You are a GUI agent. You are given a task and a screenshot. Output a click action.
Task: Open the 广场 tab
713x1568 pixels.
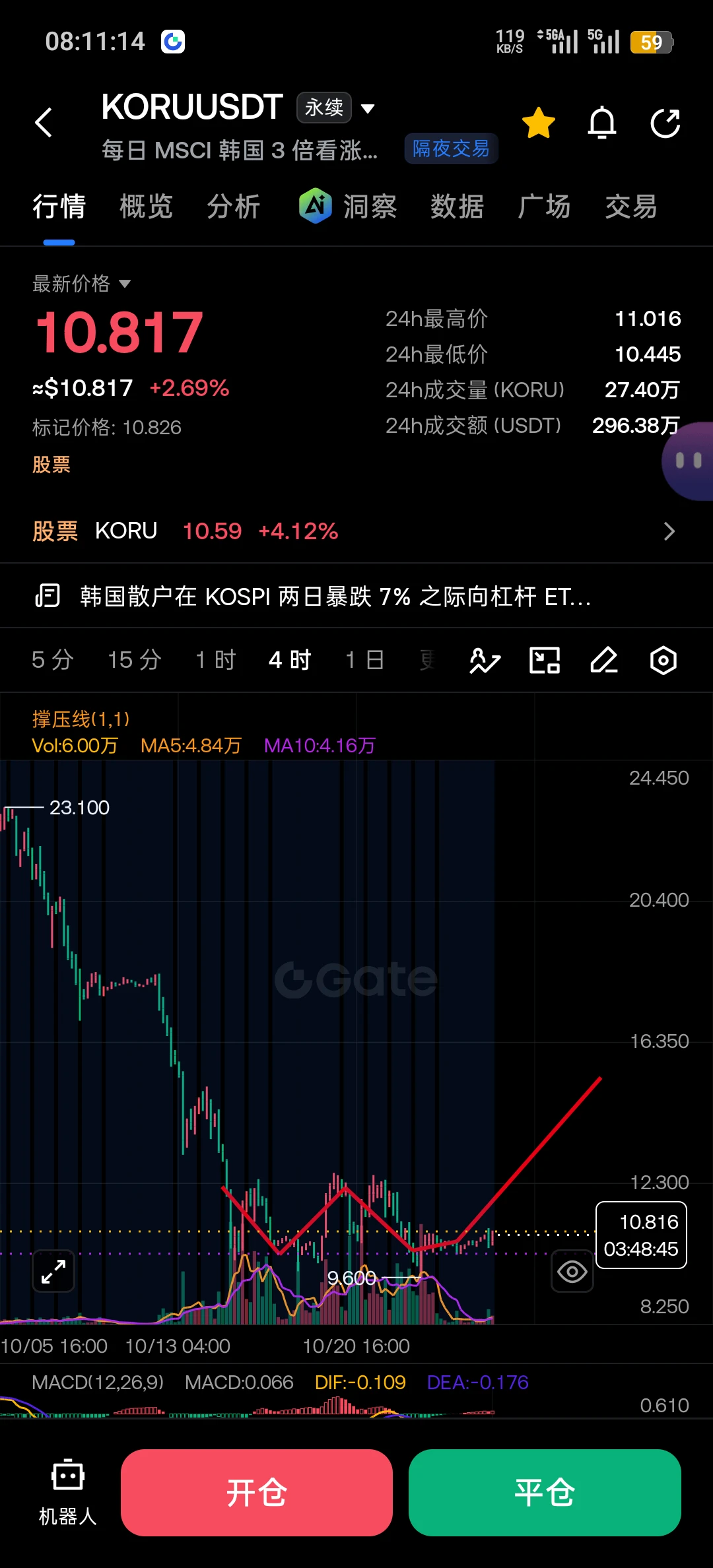[544, 207]
